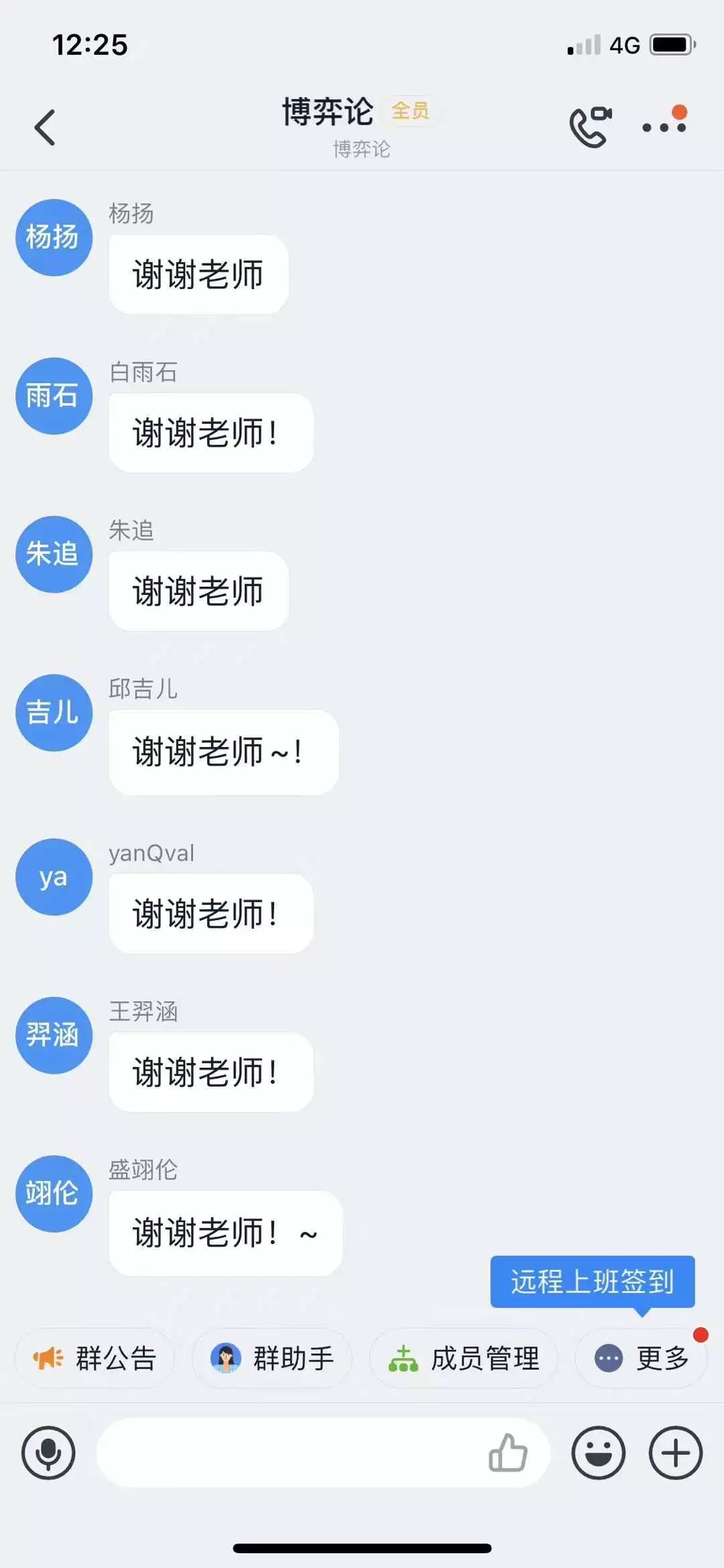The image size is (724, 1568).
Task: Open 盛翊伦's profile avatar
Action: coord(54,1193)
